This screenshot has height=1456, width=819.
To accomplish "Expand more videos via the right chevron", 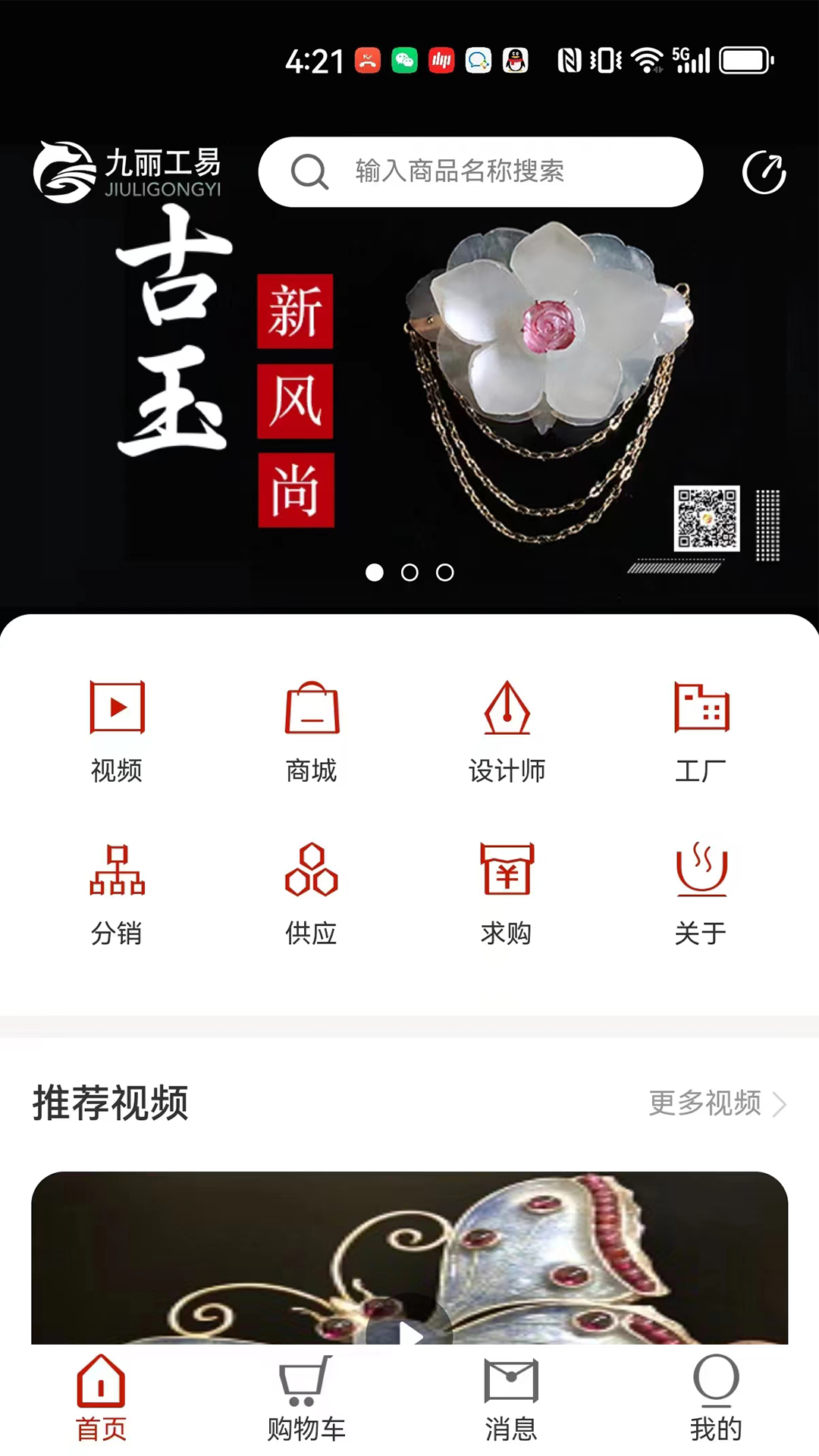I will 780,1105.
